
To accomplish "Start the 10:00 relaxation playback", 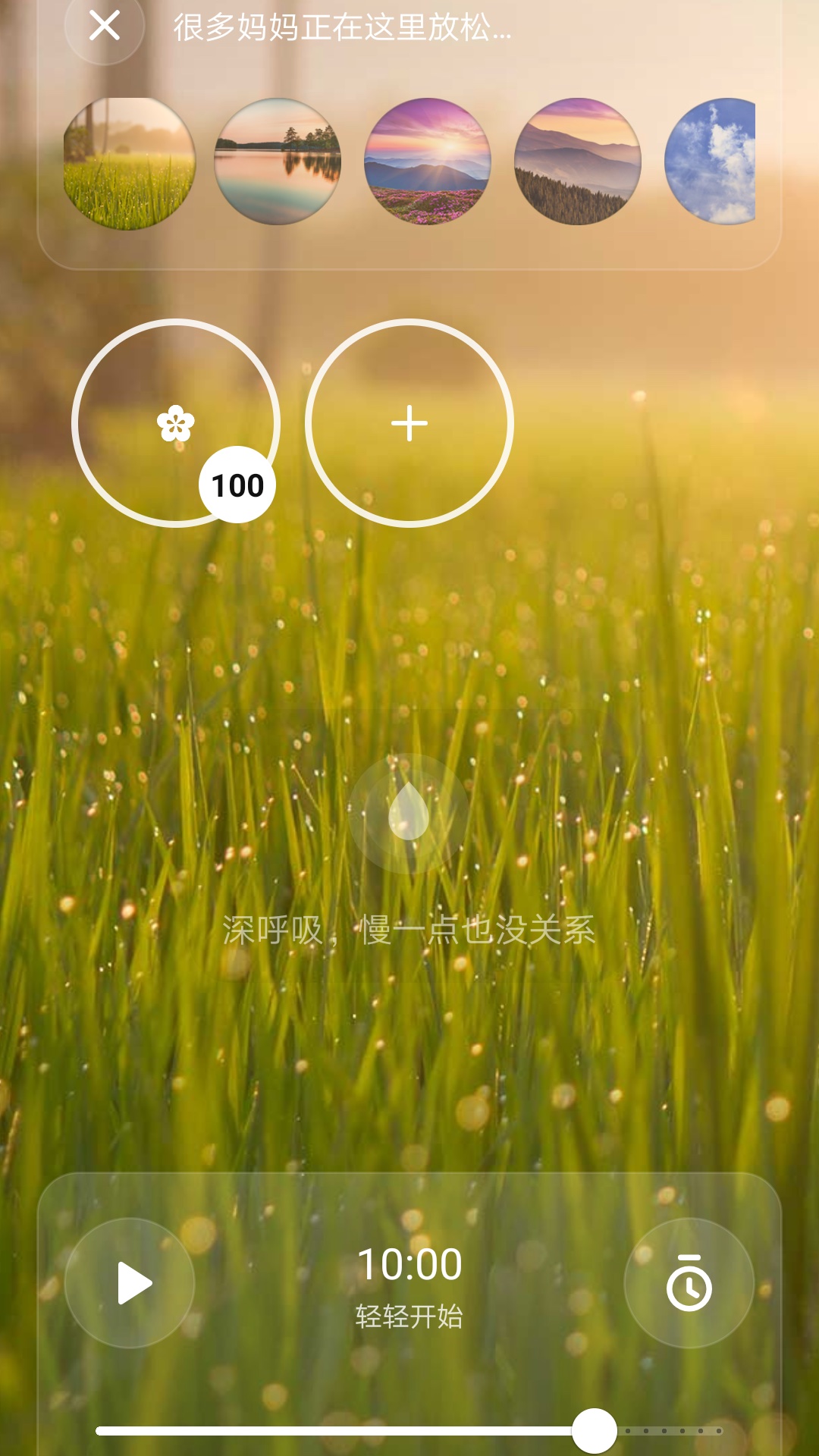I will 130,1283.
